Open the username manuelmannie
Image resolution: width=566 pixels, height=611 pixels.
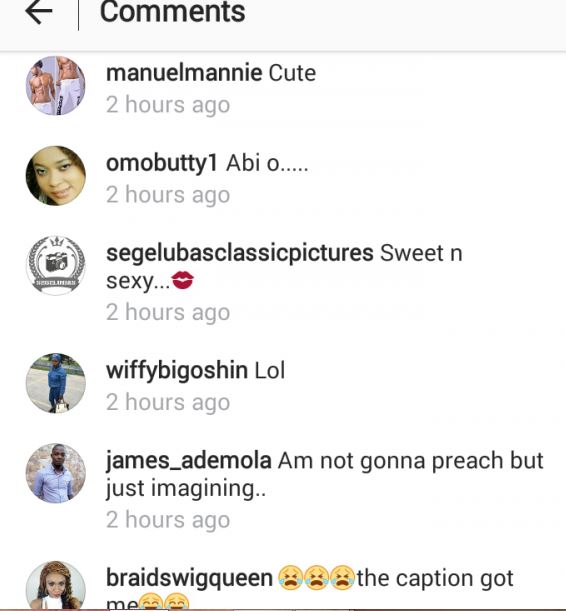tap(184, 73)
